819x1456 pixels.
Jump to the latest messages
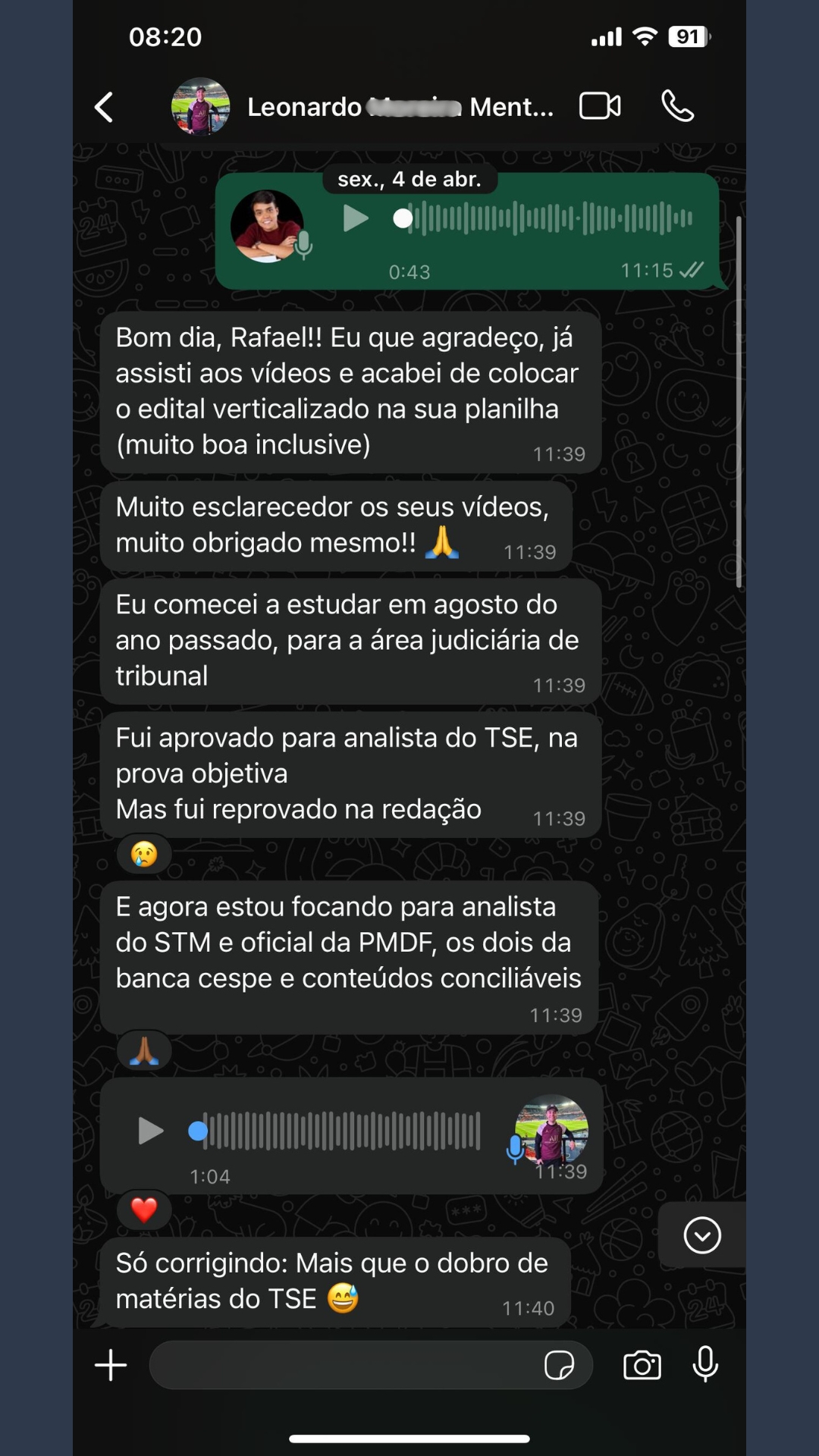(702, 1235)
